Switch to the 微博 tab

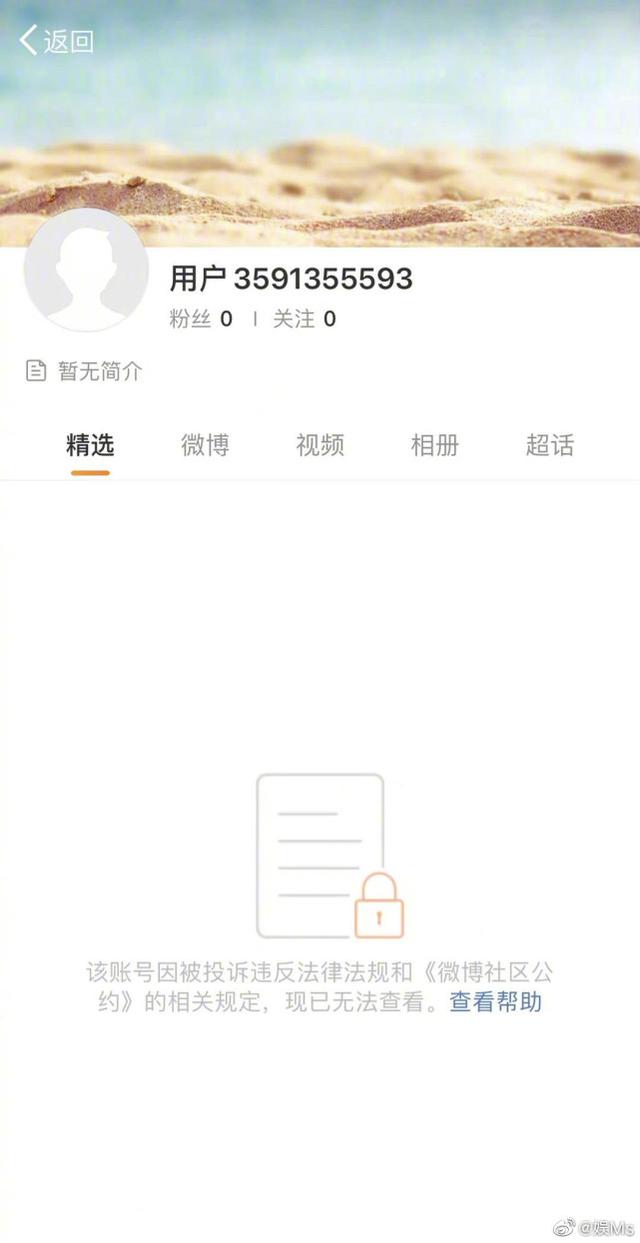click(205, 446)
